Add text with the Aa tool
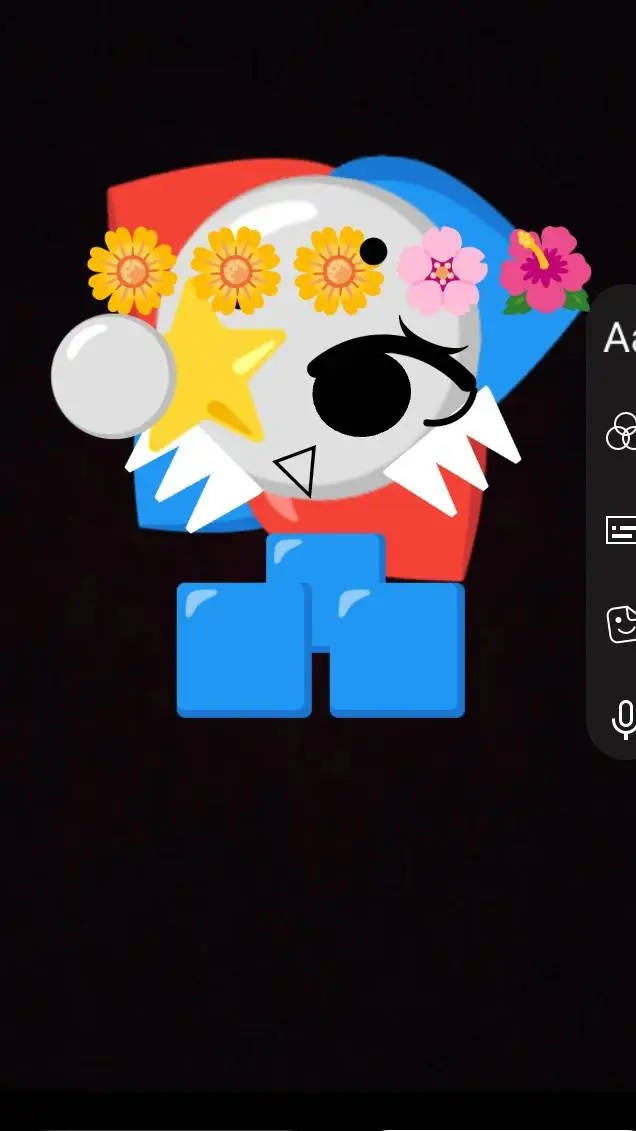 click(x=619, y=339)
